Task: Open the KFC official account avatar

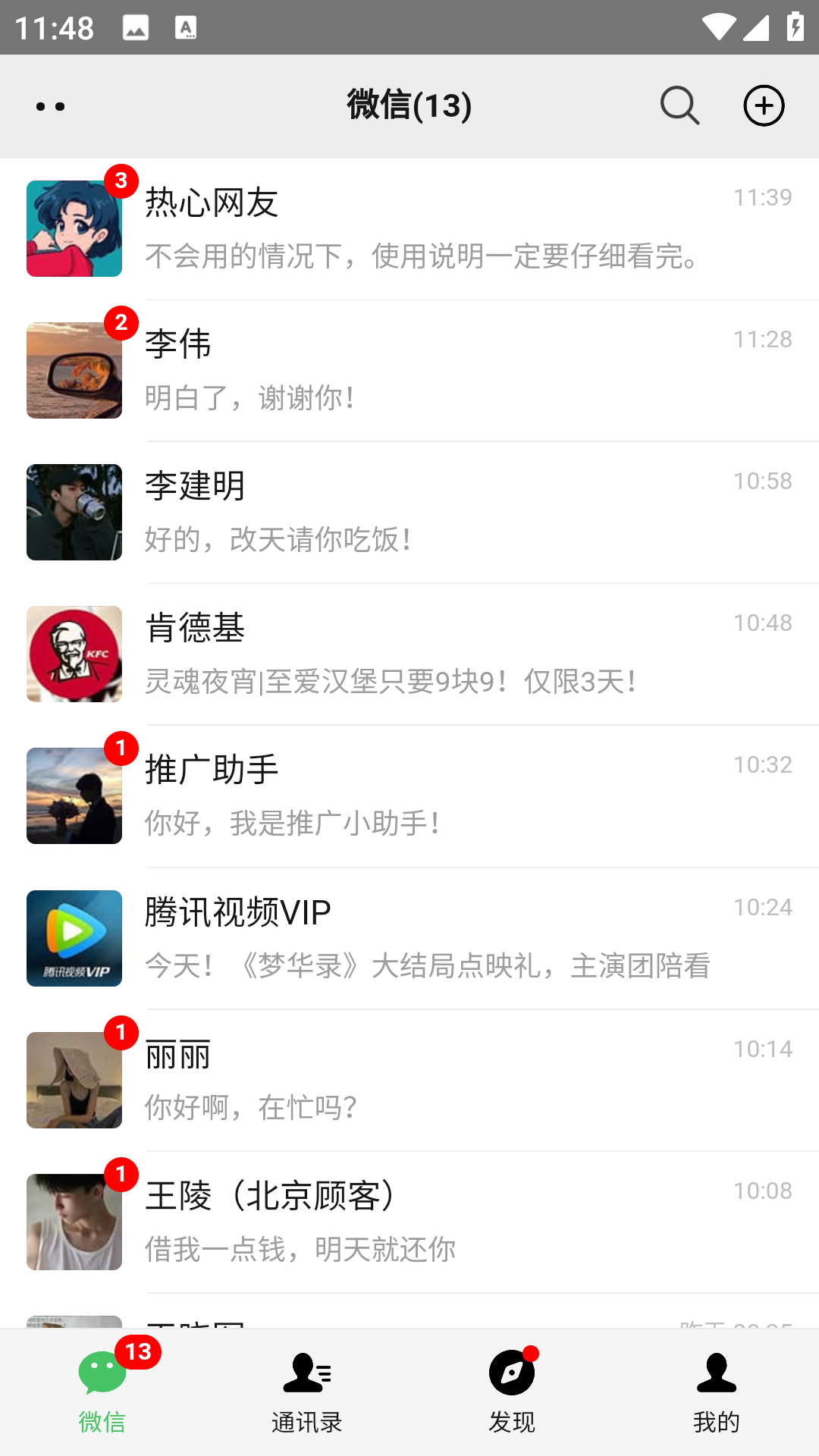Action: tap(74, 654)
